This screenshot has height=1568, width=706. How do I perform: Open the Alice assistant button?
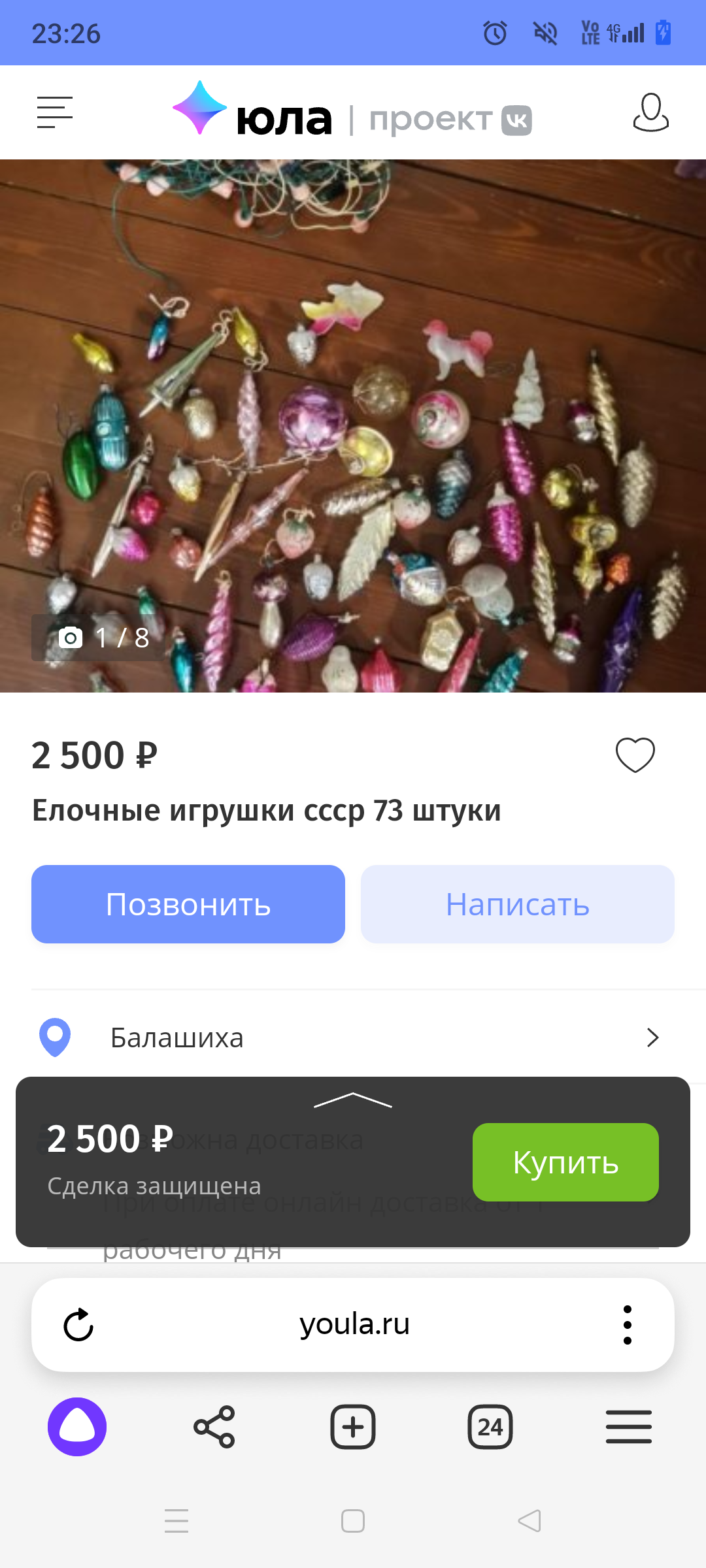(x=77, y=1427)
